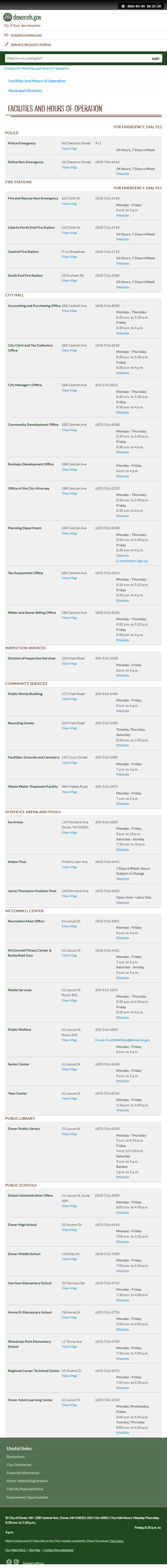Submit the site search

(156, 58)
